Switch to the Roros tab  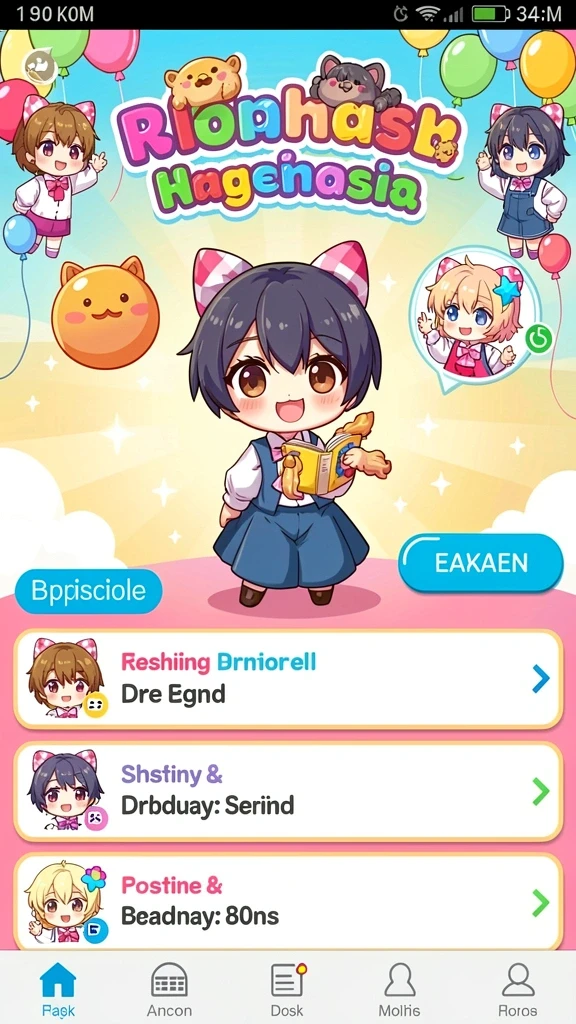(518, 989)
